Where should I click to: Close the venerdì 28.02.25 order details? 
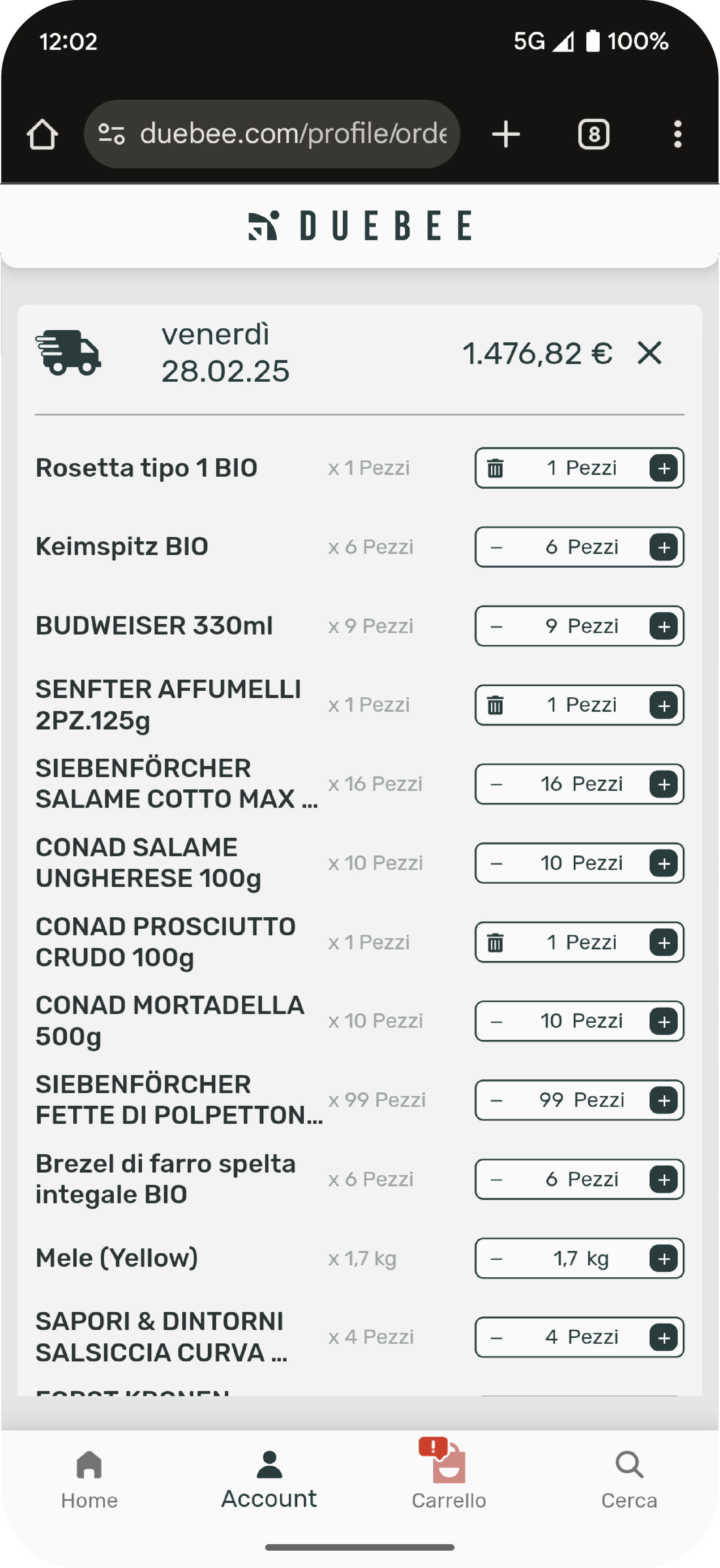pyautogui.click(x=649, y=353)
